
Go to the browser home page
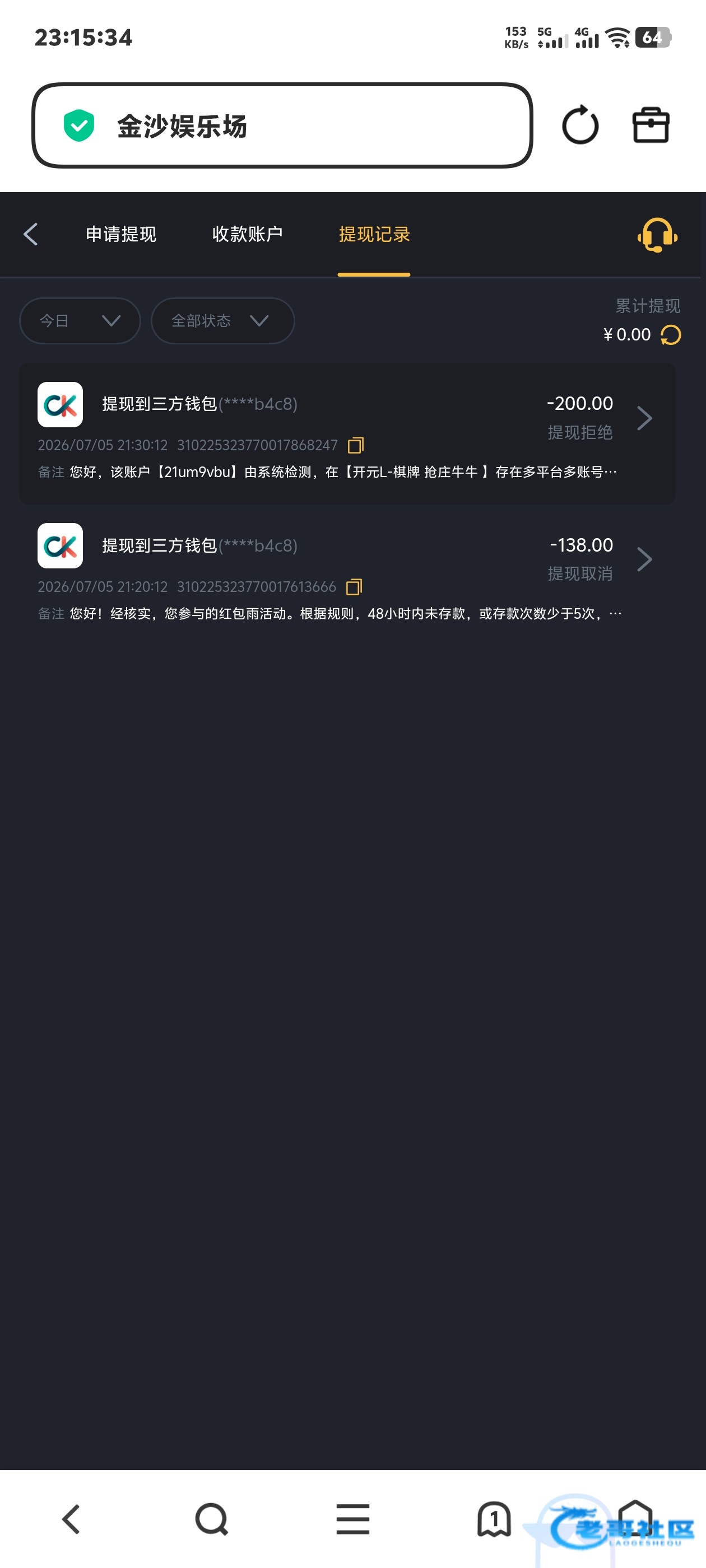635,1519
